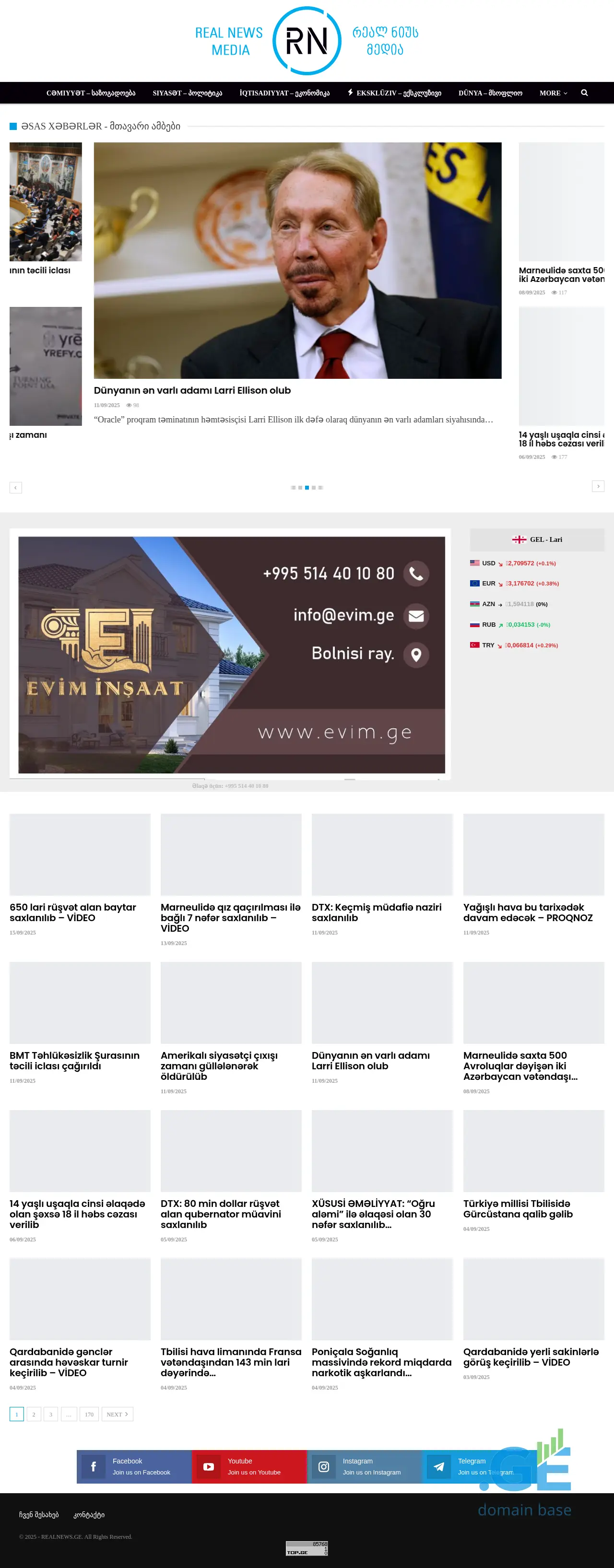614x1568 pixels.
Task: Show the previous slide in the main news carousel
Action: [x=16, y=488]
